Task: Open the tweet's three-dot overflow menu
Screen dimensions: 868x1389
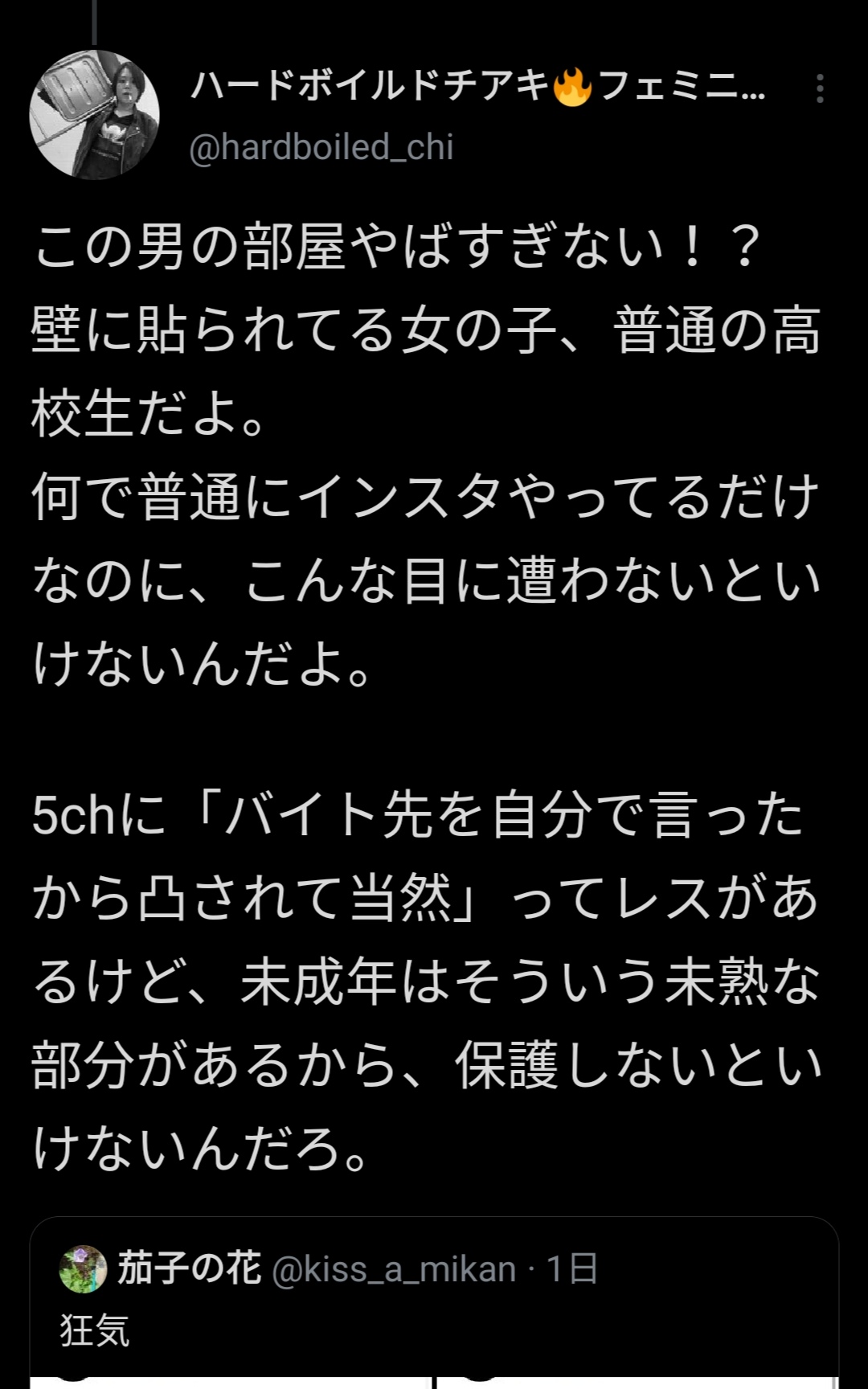Action: (820, 88)
